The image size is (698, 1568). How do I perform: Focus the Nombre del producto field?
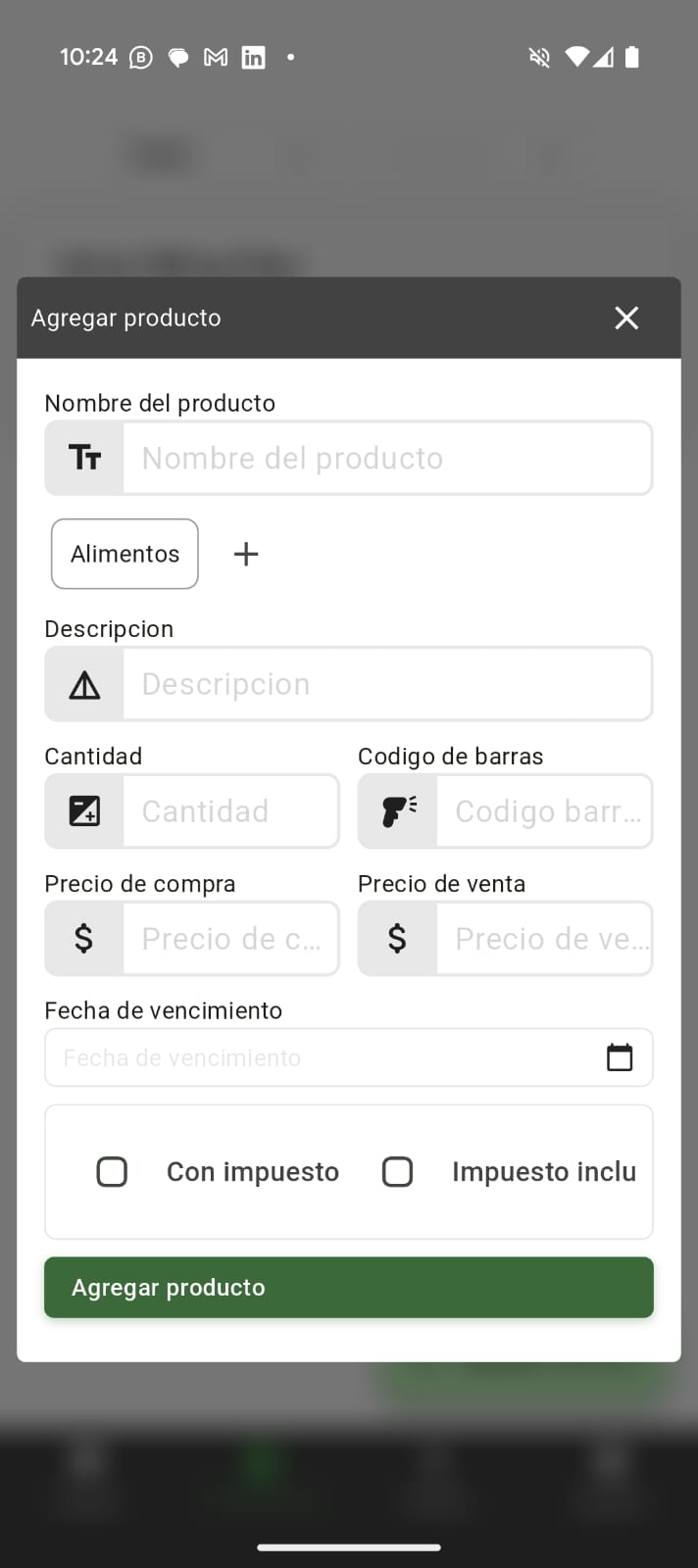[x=386, y=459]
